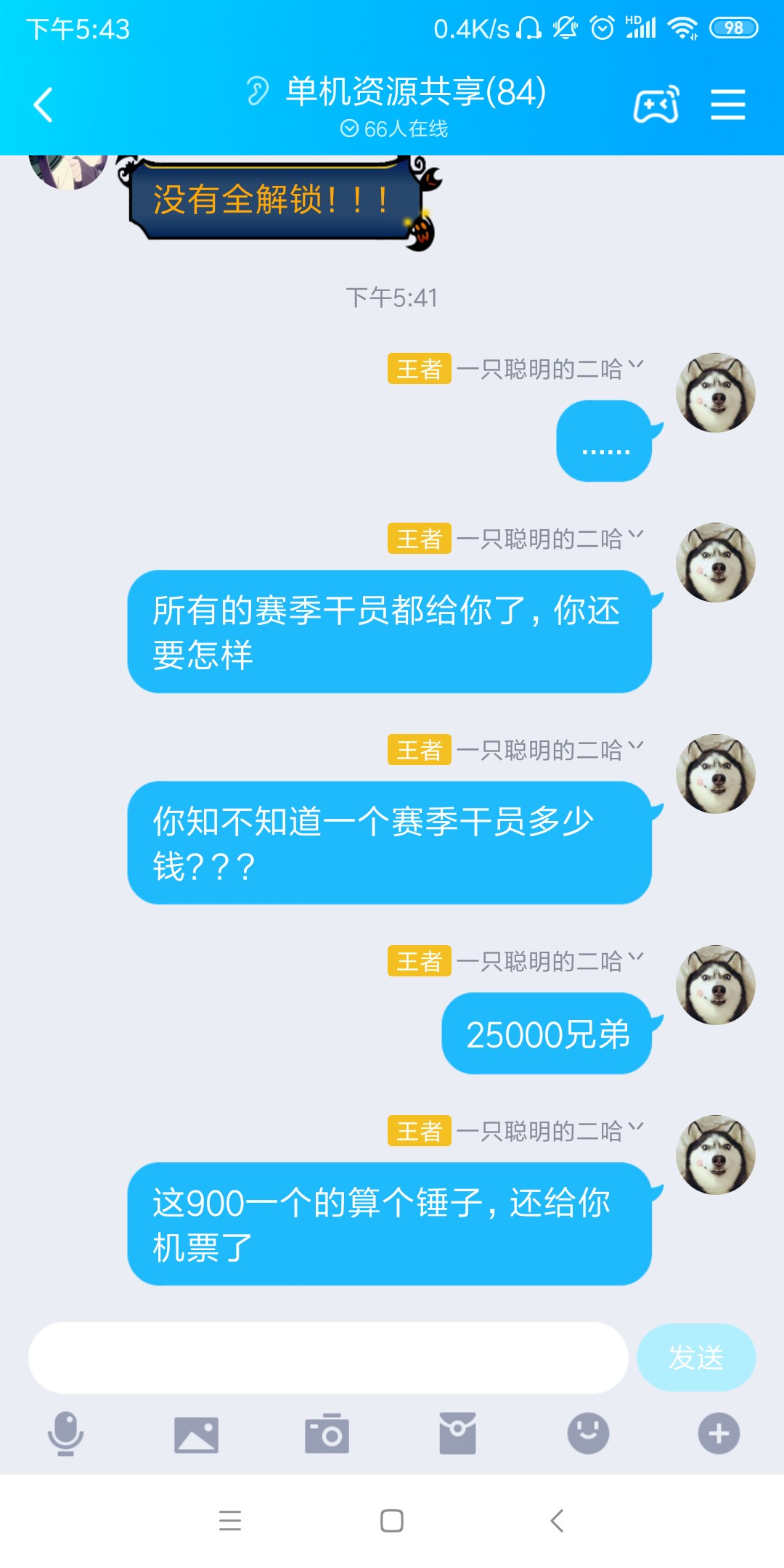Open the red packet option
This screenshot has width=784, height=1568.
point(457,1434)
